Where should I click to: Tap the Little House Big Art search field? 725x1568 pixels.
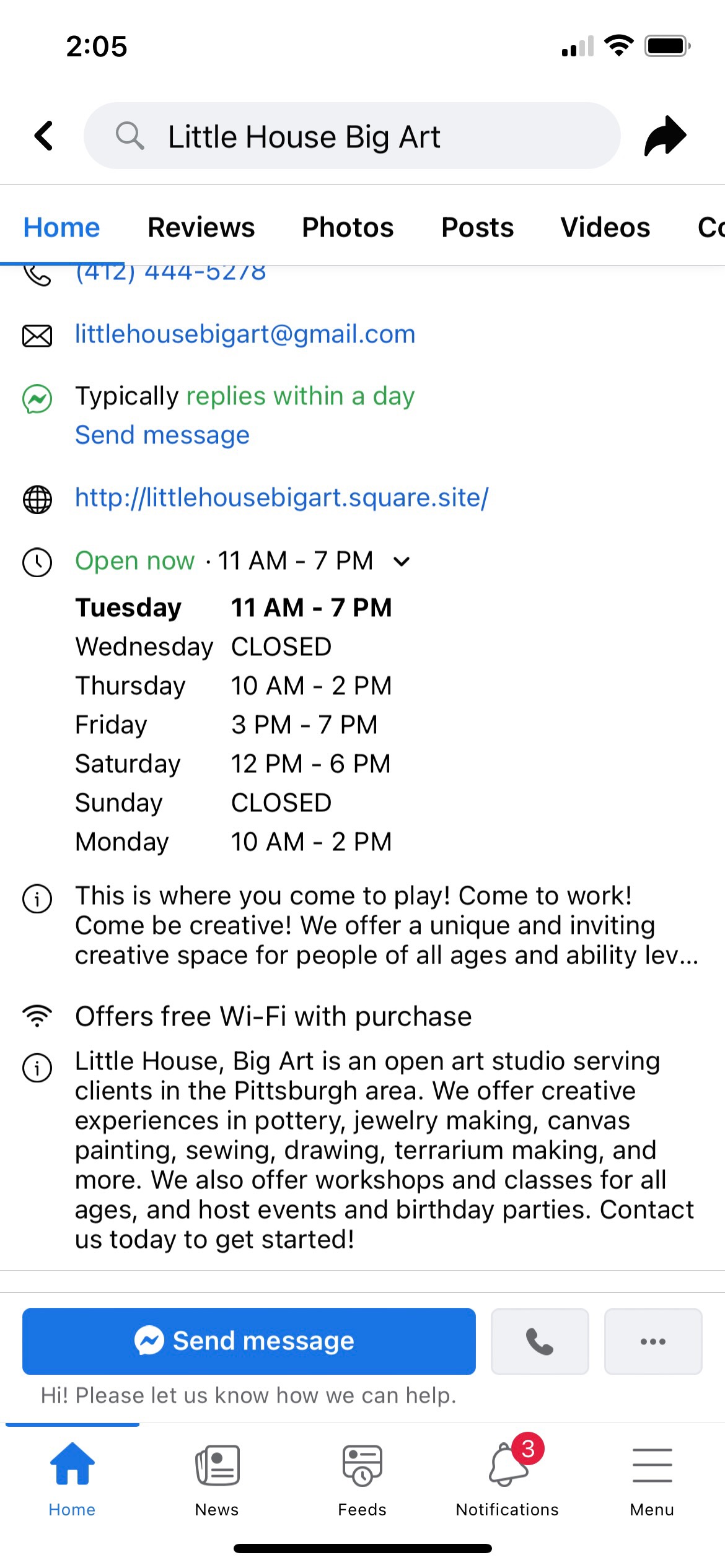click(351, 136)
